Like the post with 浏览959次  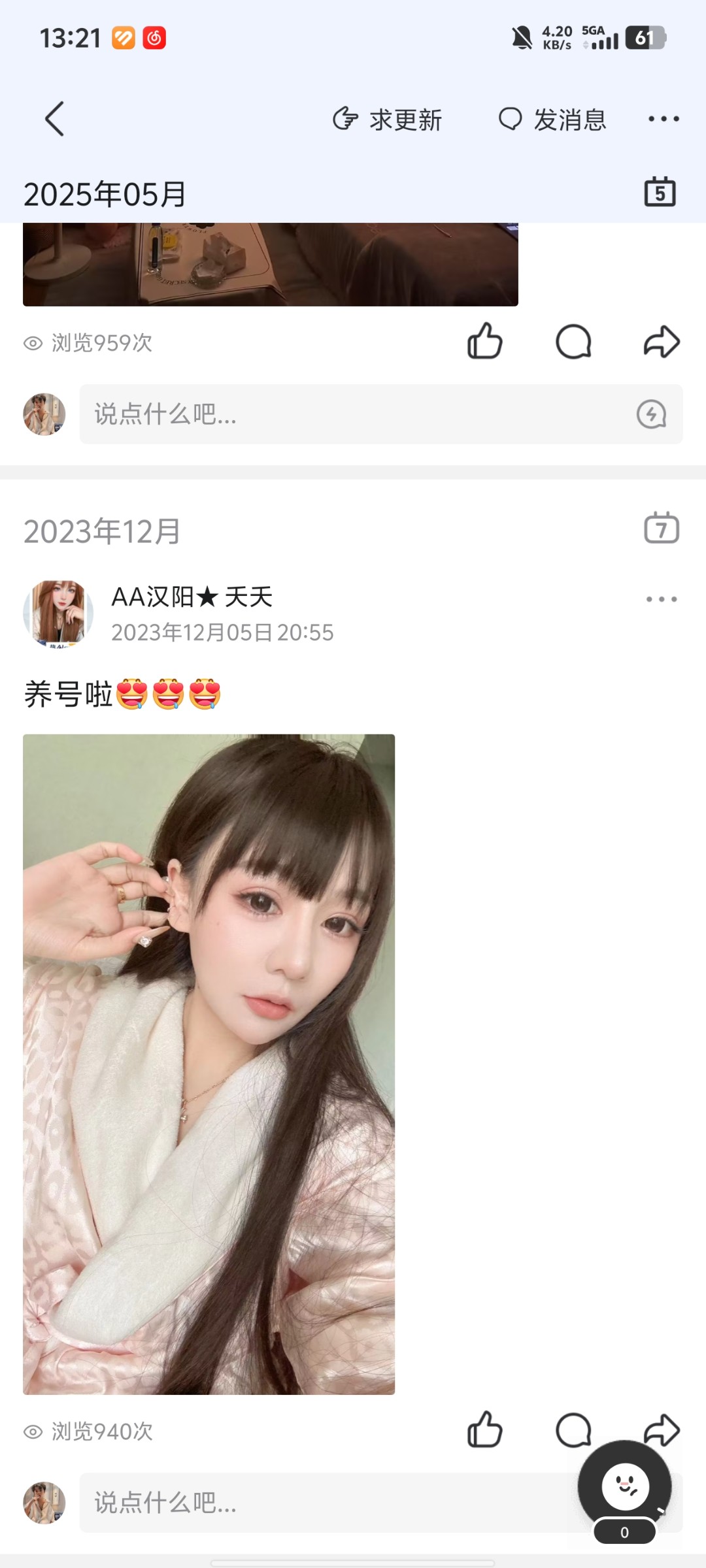[x=484, y=342]
